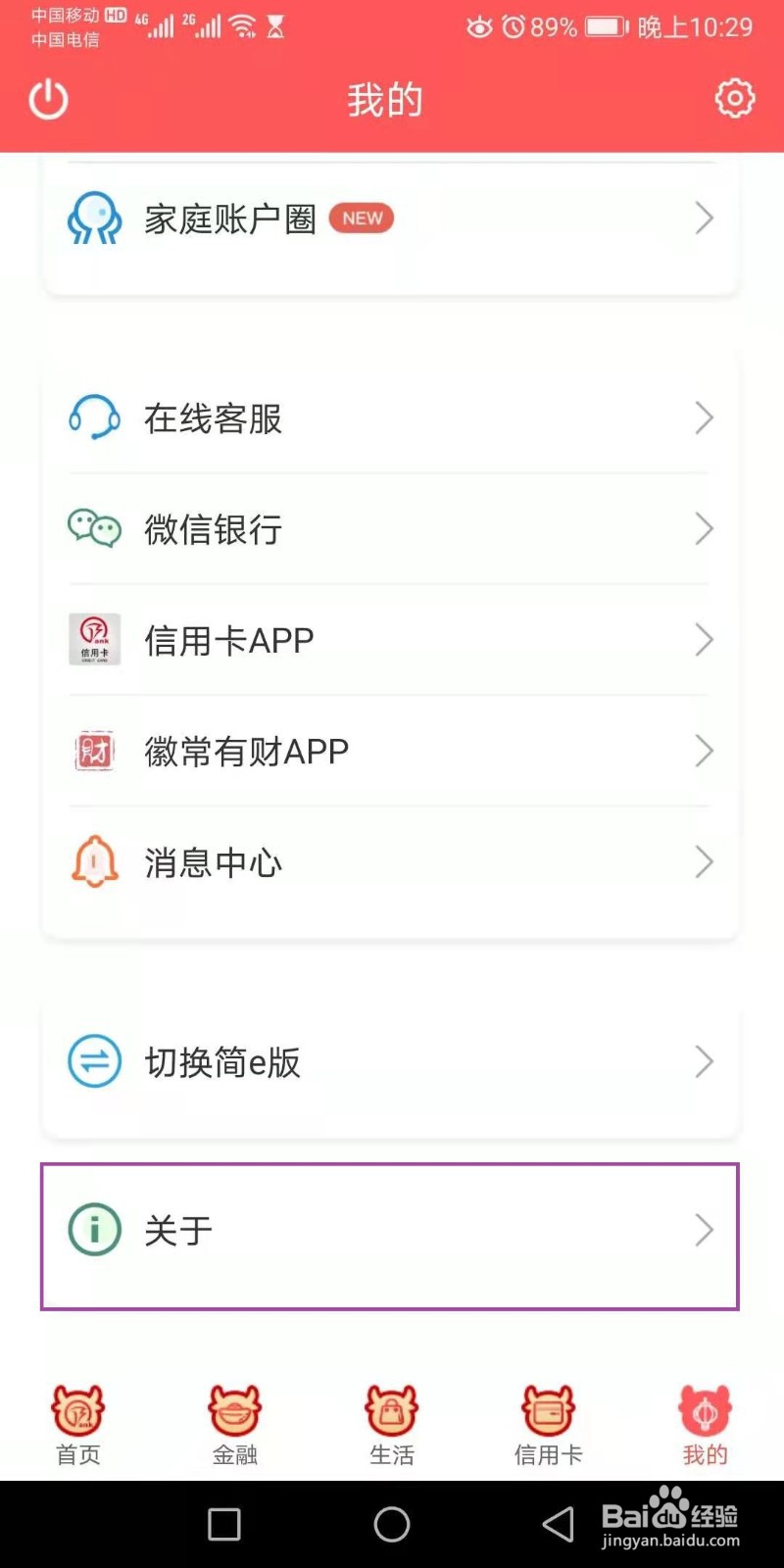Screen dimensions: 784x1568
Task: Open 消息中心 message center bell icon
Action: click(x=93, y=861)
